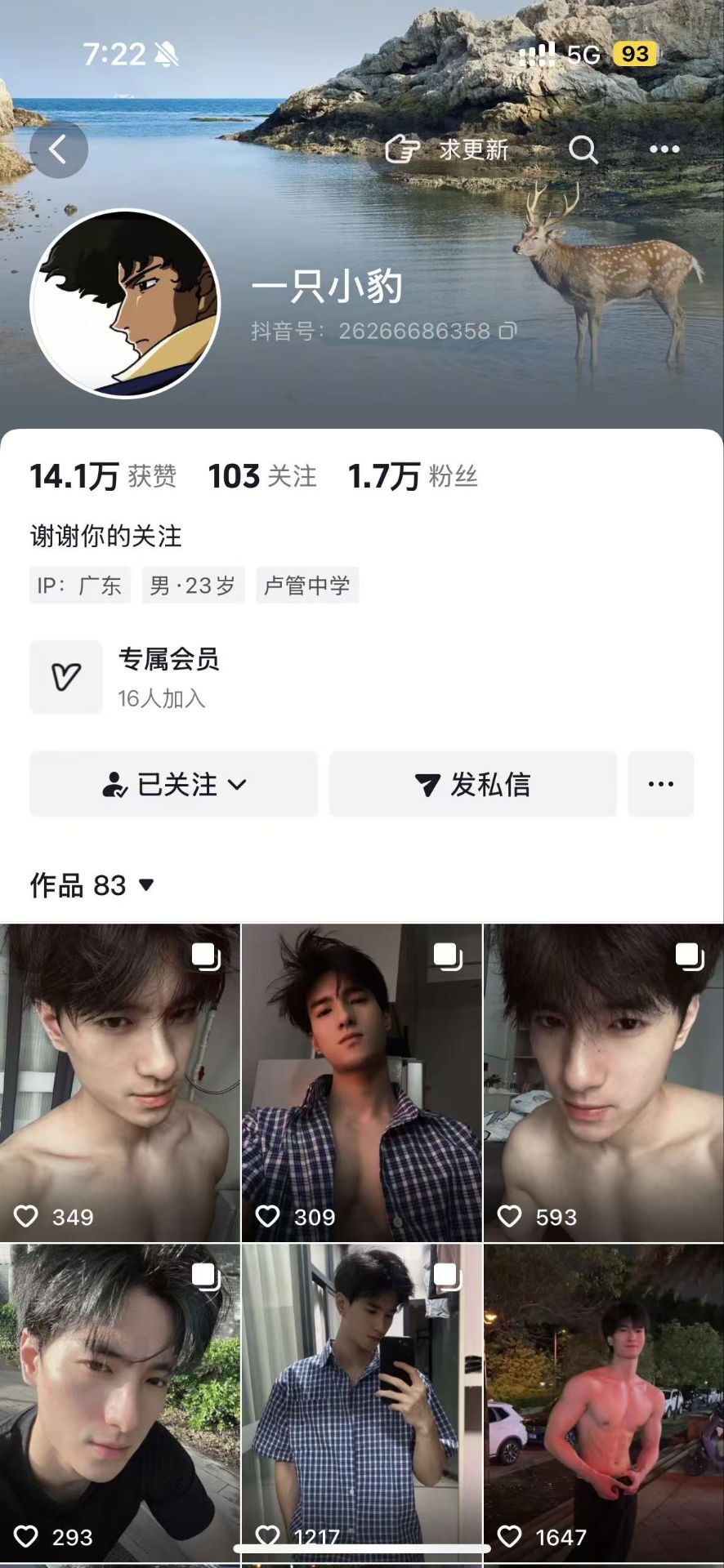
Task: Expand the 作品 83 sort dropdown
Action: point(92,885)
